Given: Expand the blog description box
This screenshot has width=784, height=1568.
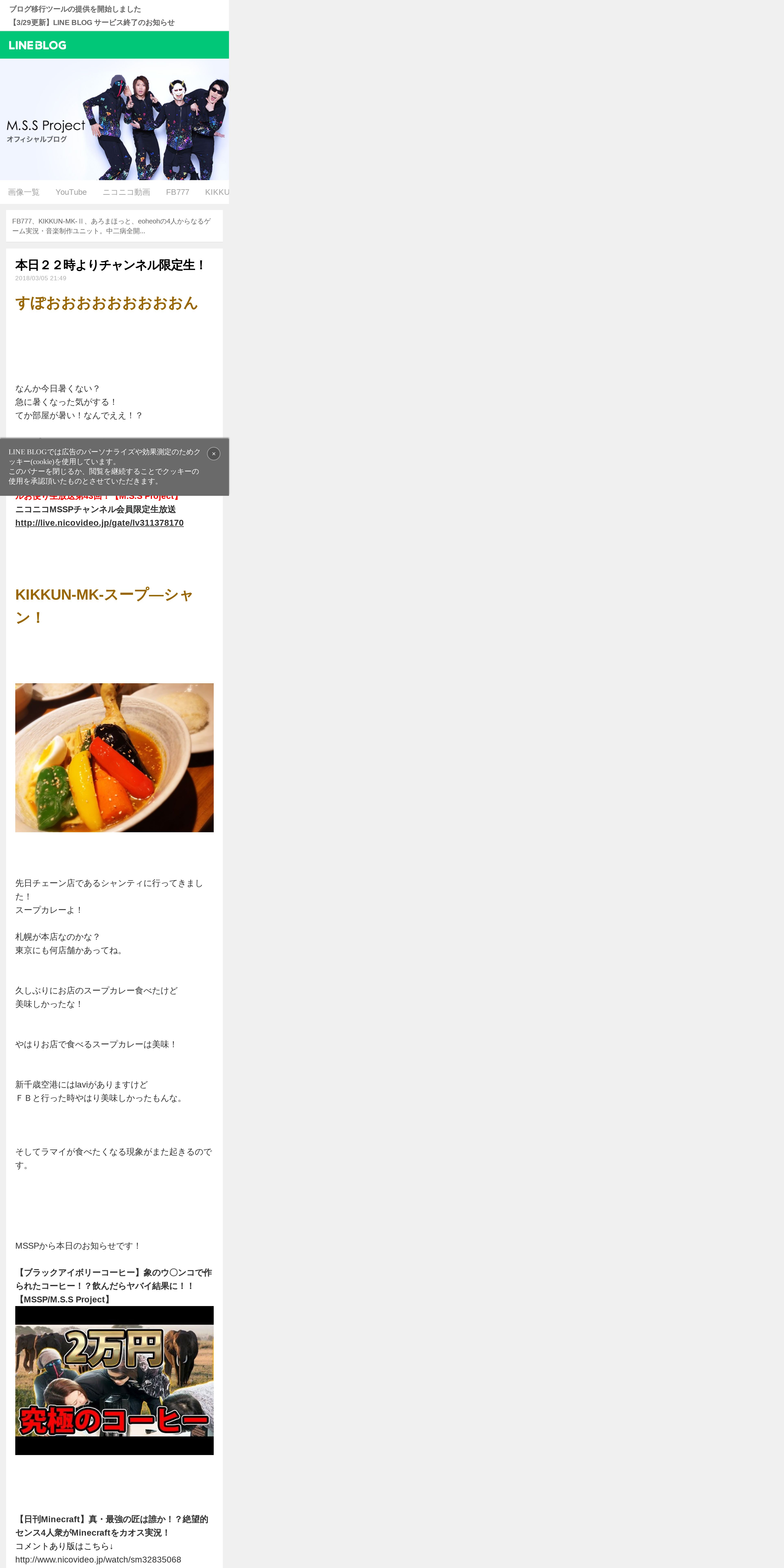Looking at the screenshot, I should point(114,226).
